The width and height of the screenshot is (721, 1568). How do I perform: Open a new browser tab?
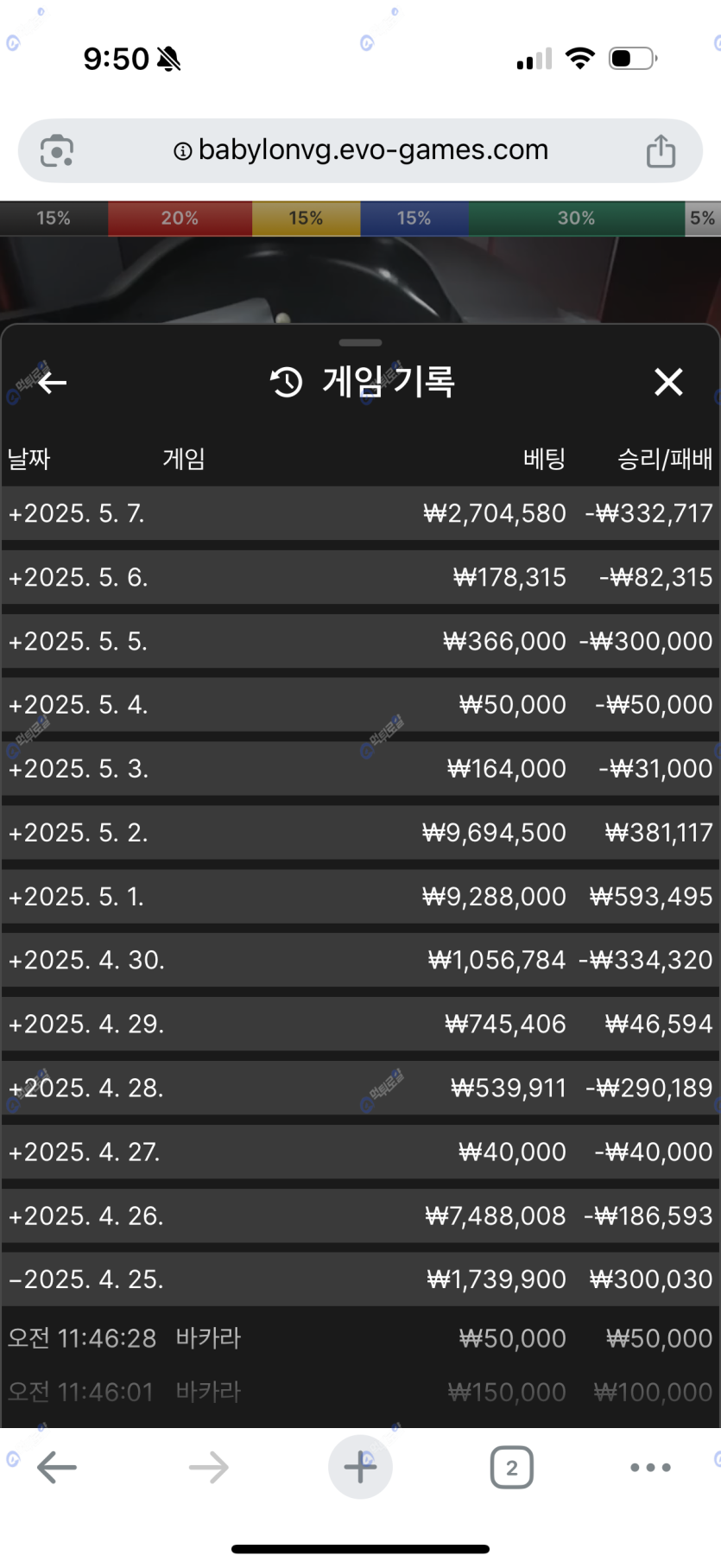[360, 1467]
